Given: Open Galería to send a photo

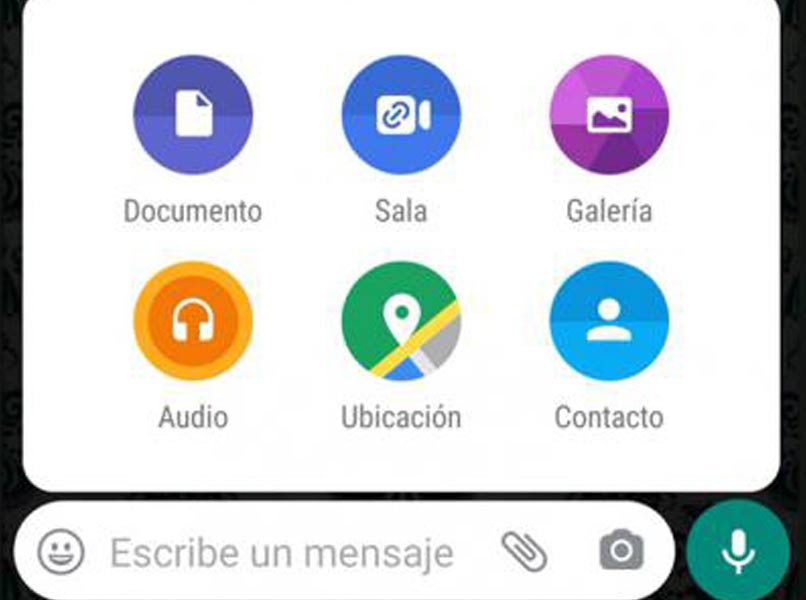Looking at the screenshot, I should (609, 115).
